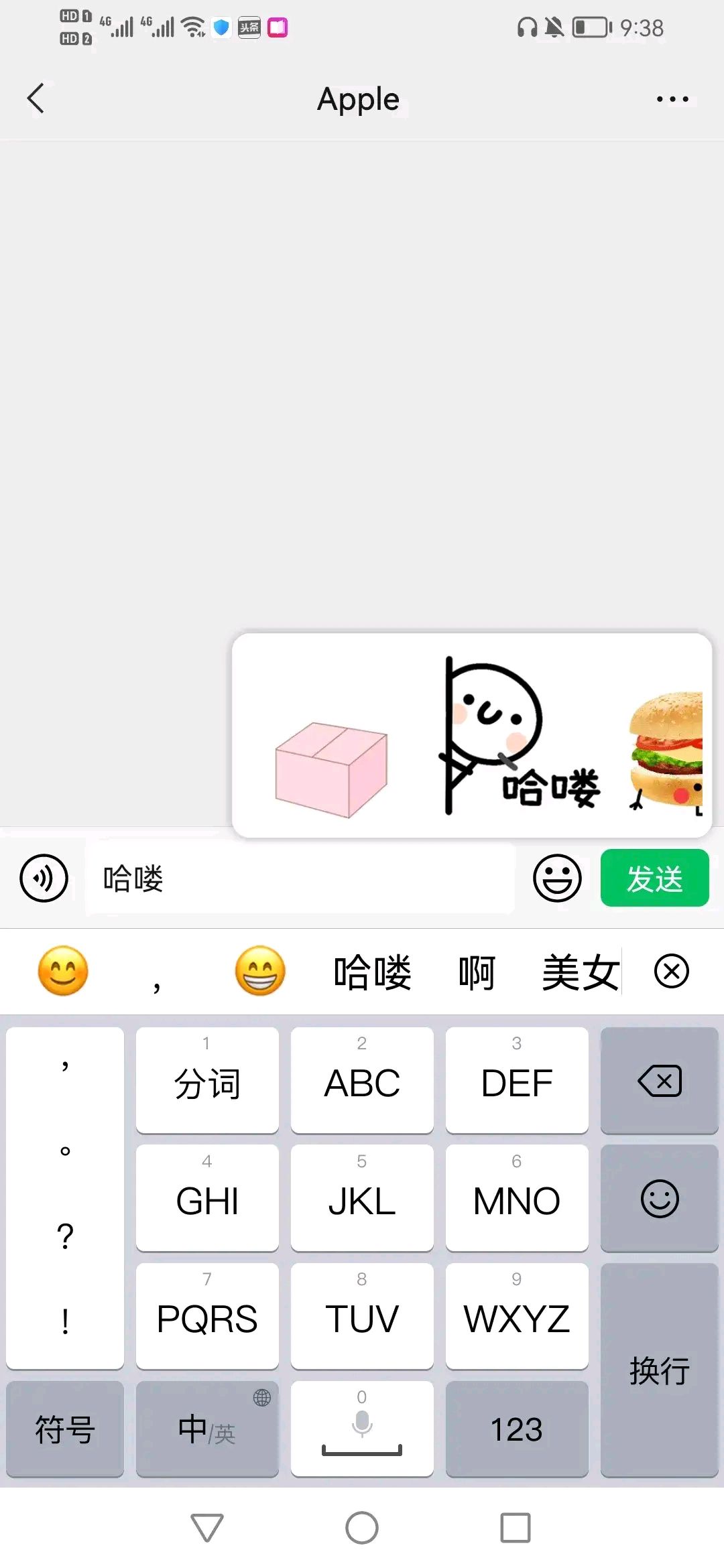Switch to the number pad via 123 key
Image resolution: width=724 pixels, height=1568 pixels.
tap(516, 1428)
